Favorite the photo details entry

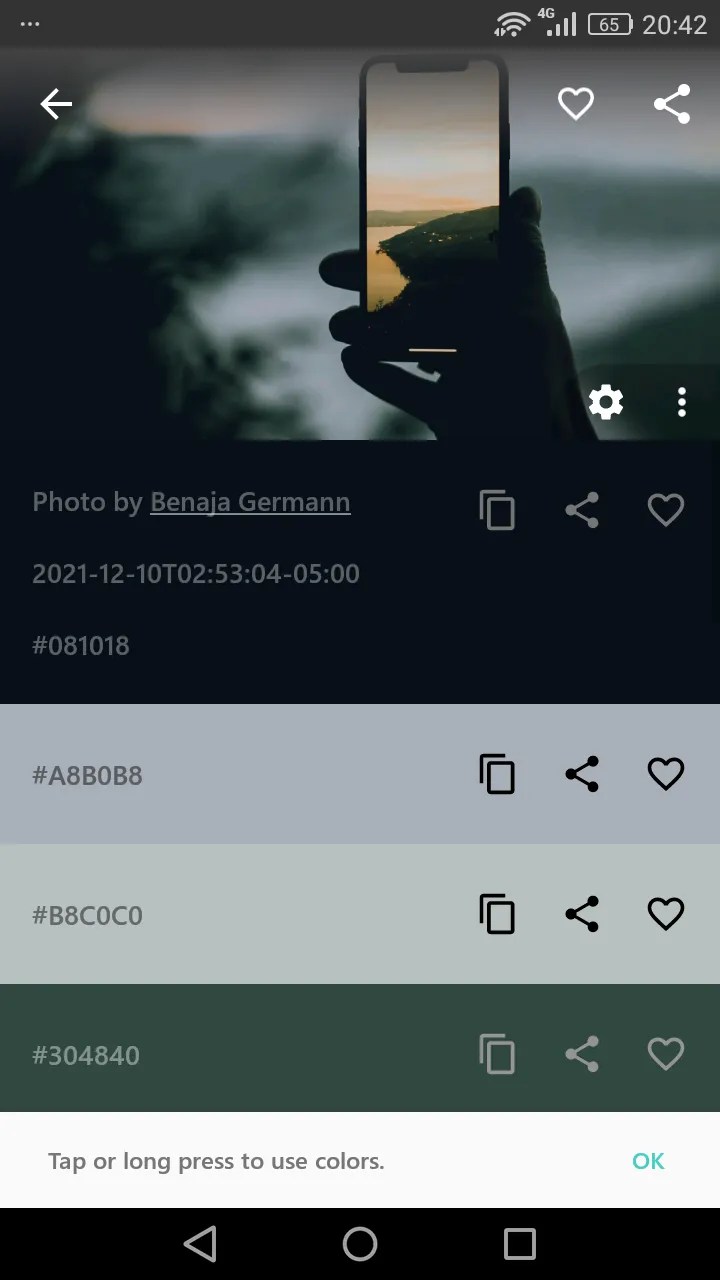pyautogui.click(x=665, y=509)
